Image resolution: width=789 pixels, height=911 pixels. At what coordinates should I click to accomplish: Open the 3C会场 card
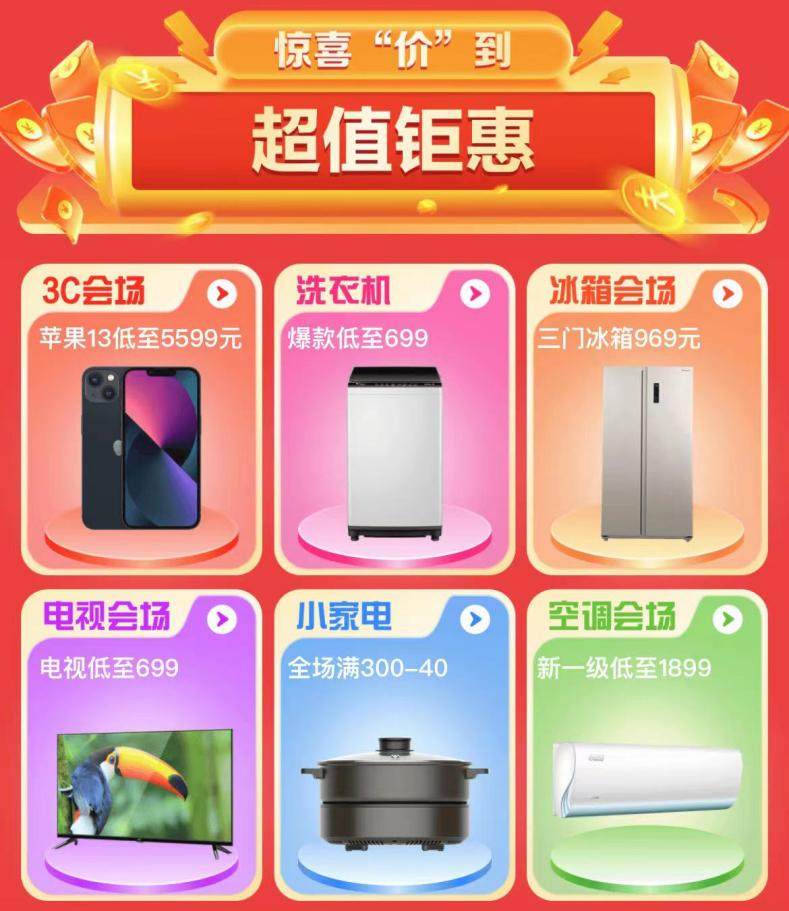139,420
